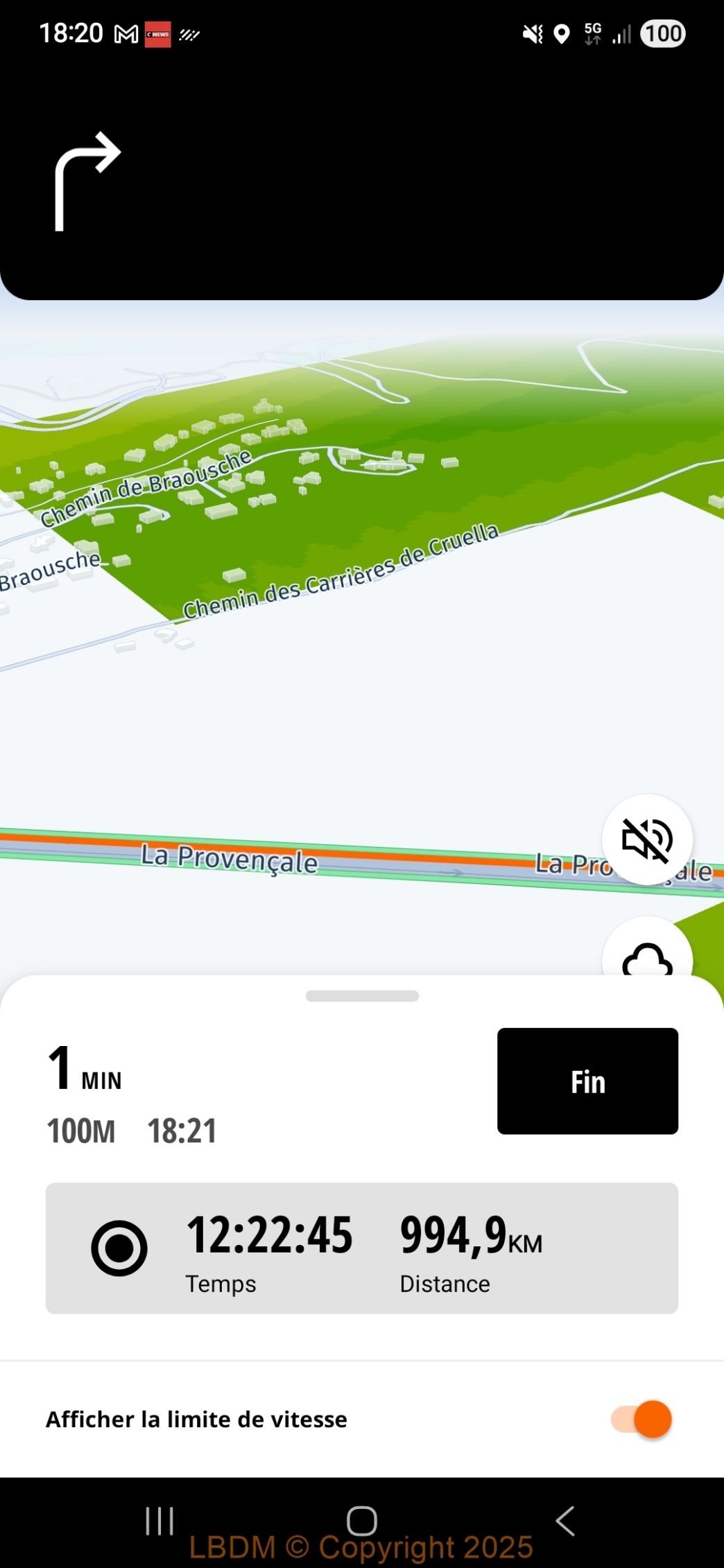Tap the recording card showing Temps and Distance
The height and width of the screenshot is (1568, 724).
click(x=361, y=1248)
